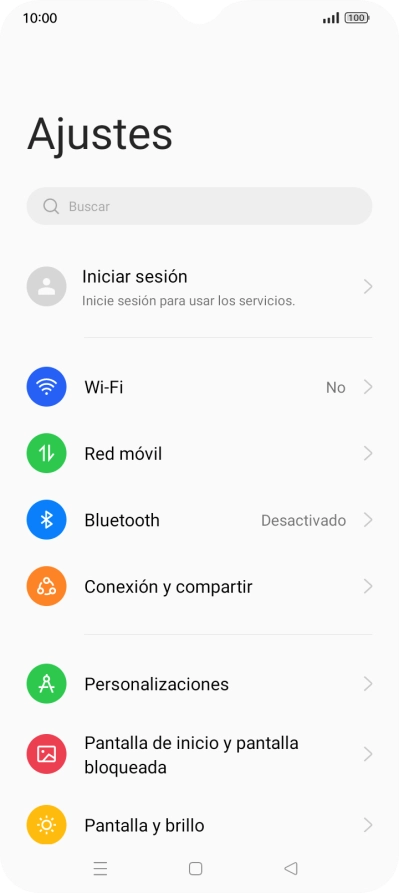
Task: Open Personalizaciones
Action: (x=199, y=684)
